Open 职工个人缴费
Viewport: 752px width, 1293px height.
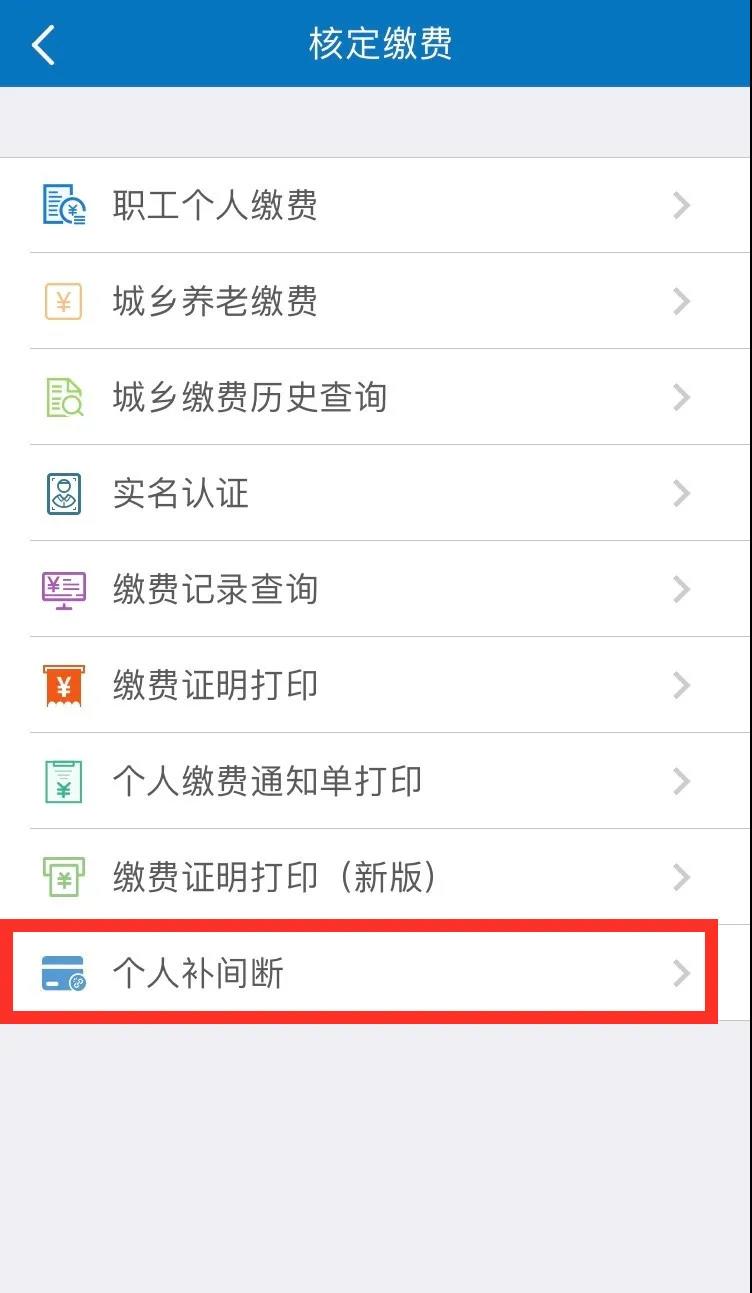[375, 206]
